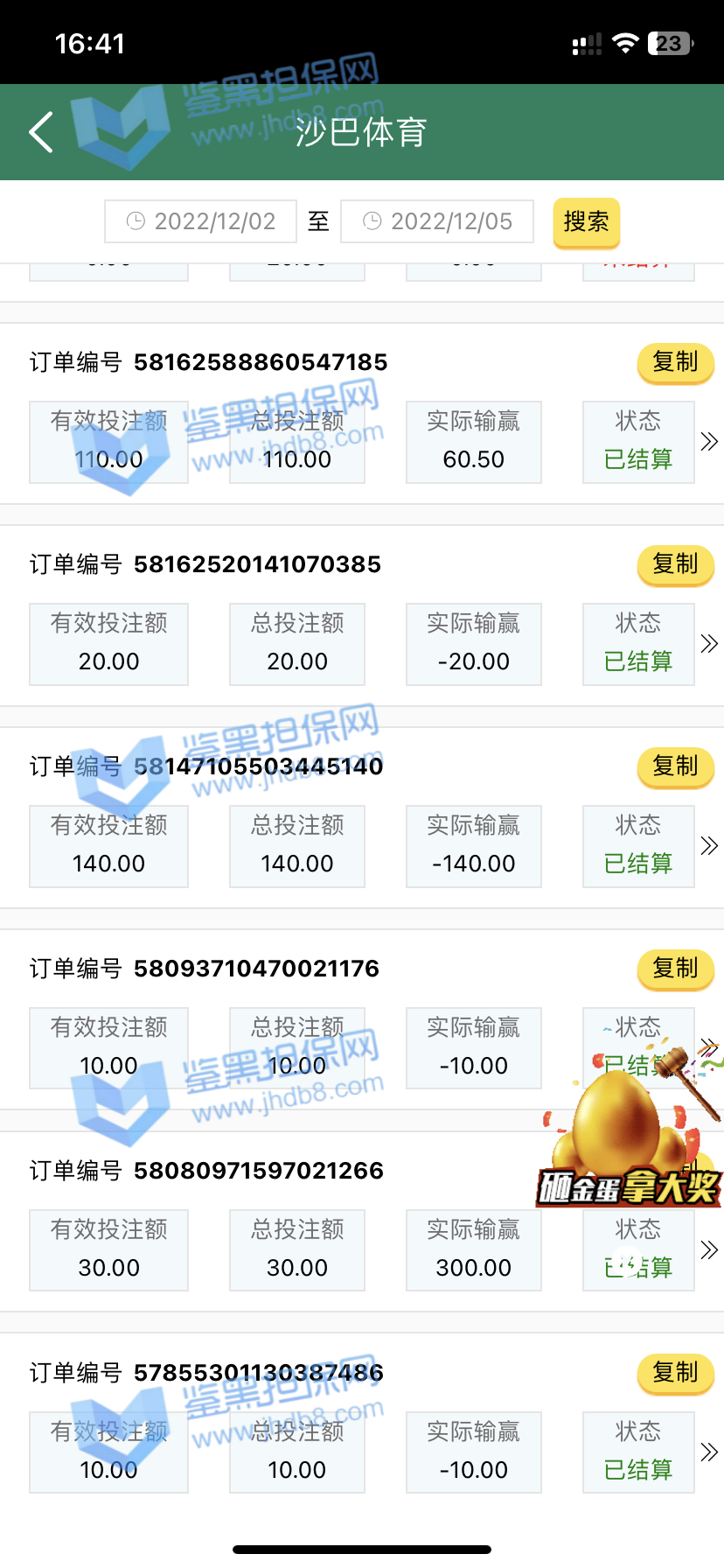Expand details of order 57855301130387486

pyautogui.click(x=709, y=1452)
